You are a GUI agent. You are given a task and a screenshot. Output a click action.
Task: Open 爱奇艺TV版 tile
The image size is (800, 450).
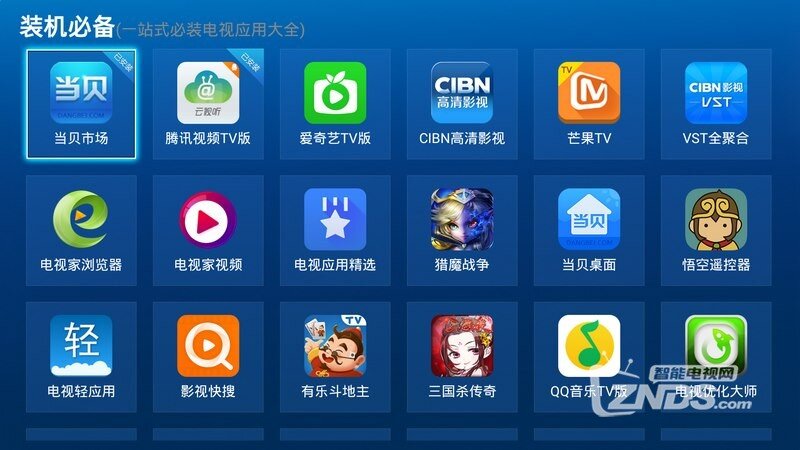[x=335, y=104]
